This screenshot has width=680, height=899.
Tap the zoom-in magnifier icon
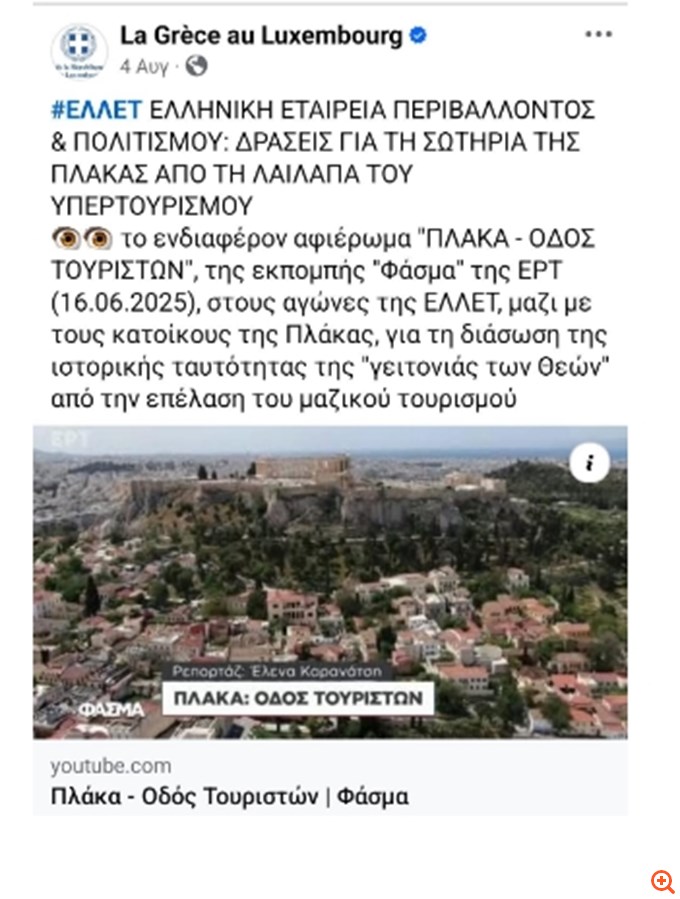(661, 881)
